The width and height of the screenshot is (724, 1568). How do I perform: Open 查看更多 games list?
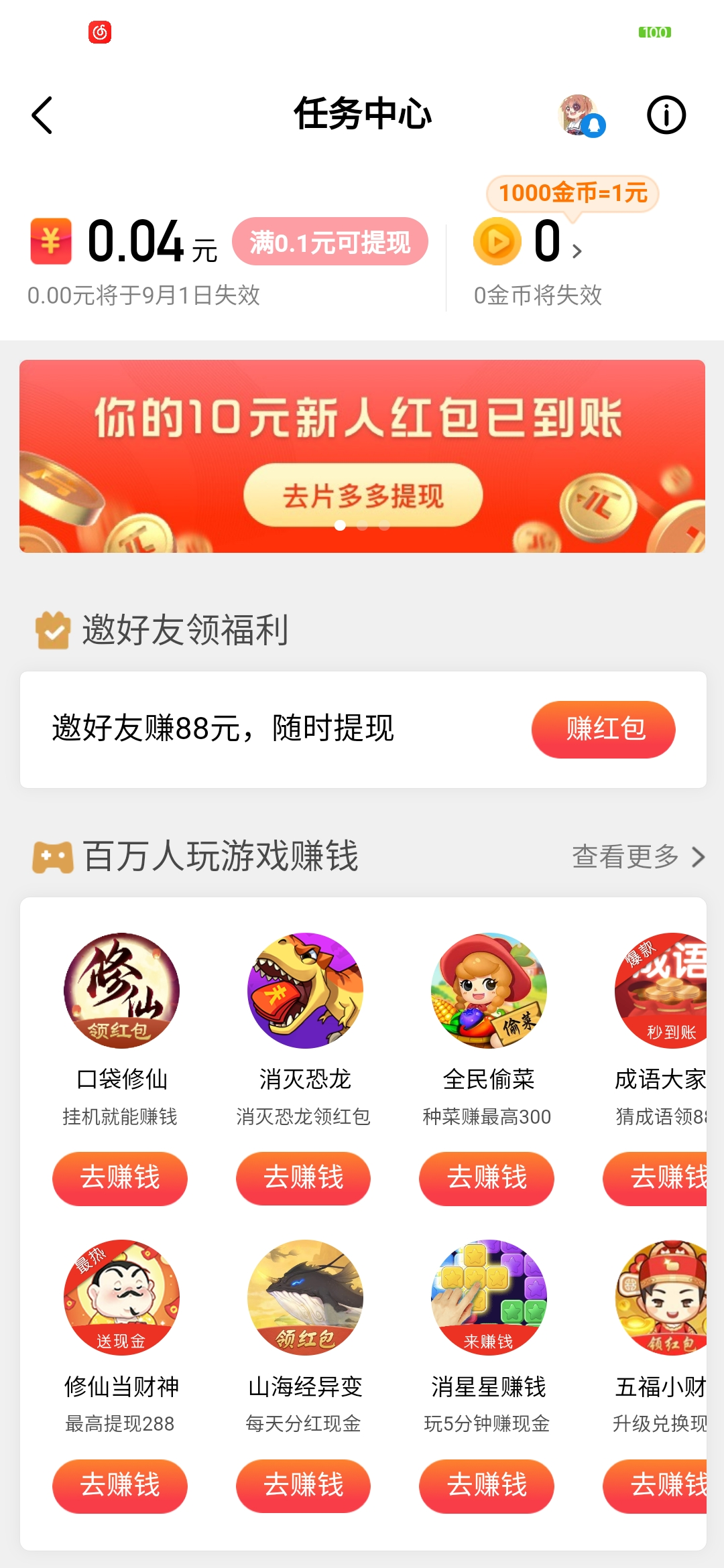(637, 856)
